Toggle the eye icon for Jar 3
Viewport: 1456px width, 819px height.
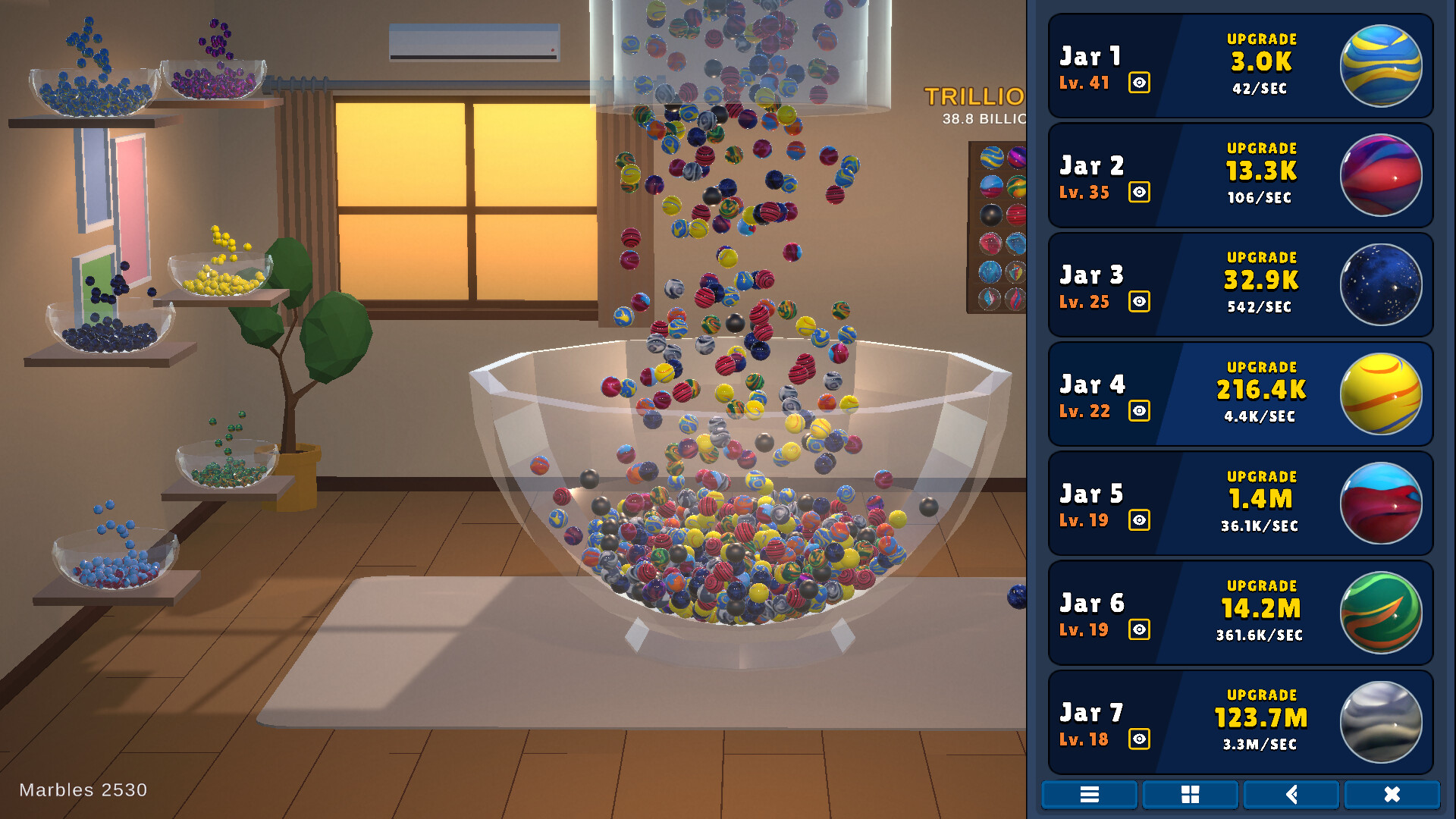click(x=1139, y=301)
